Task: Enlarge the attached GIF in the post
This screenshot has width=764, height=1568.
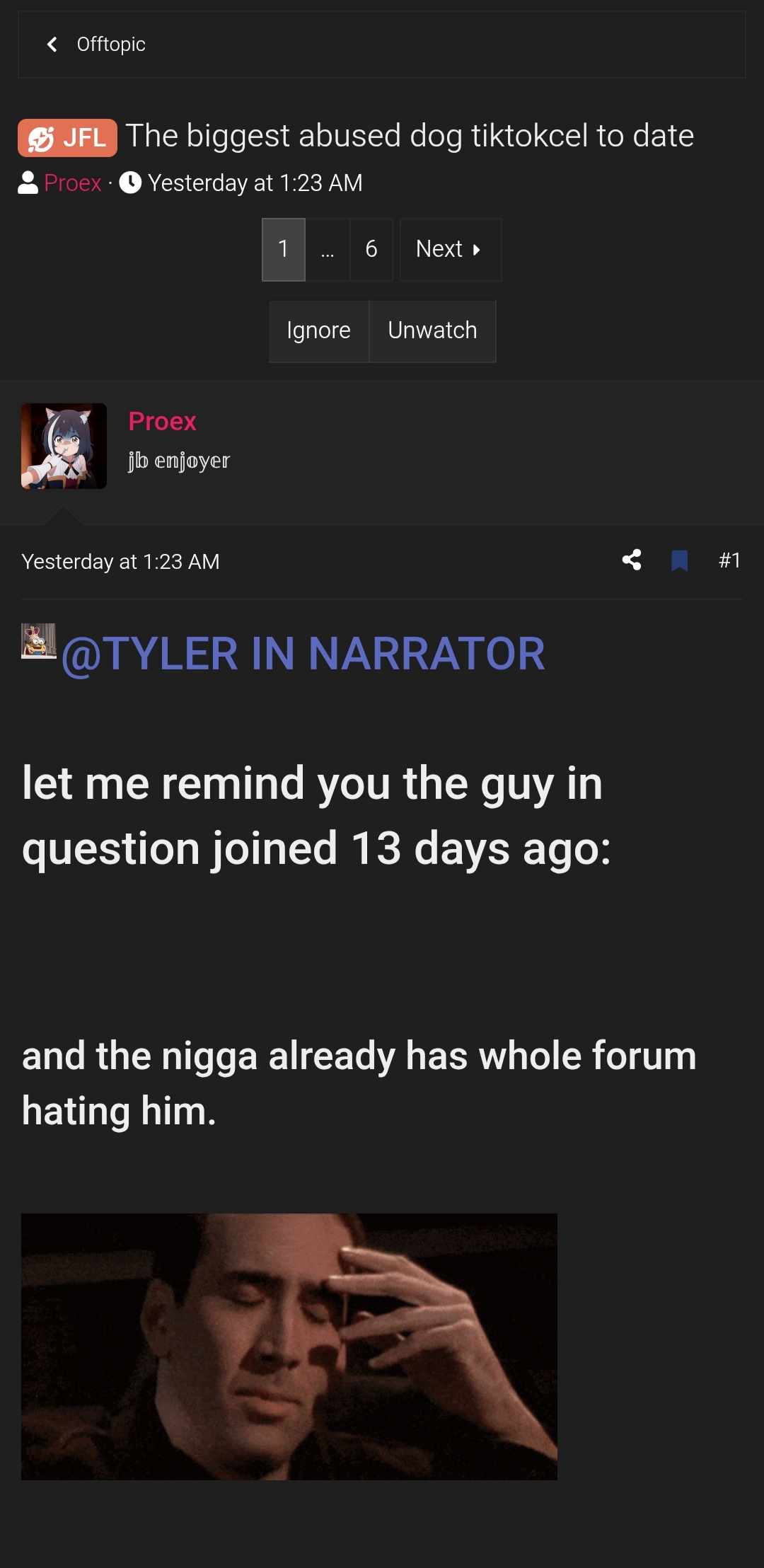Action: 289,1346
